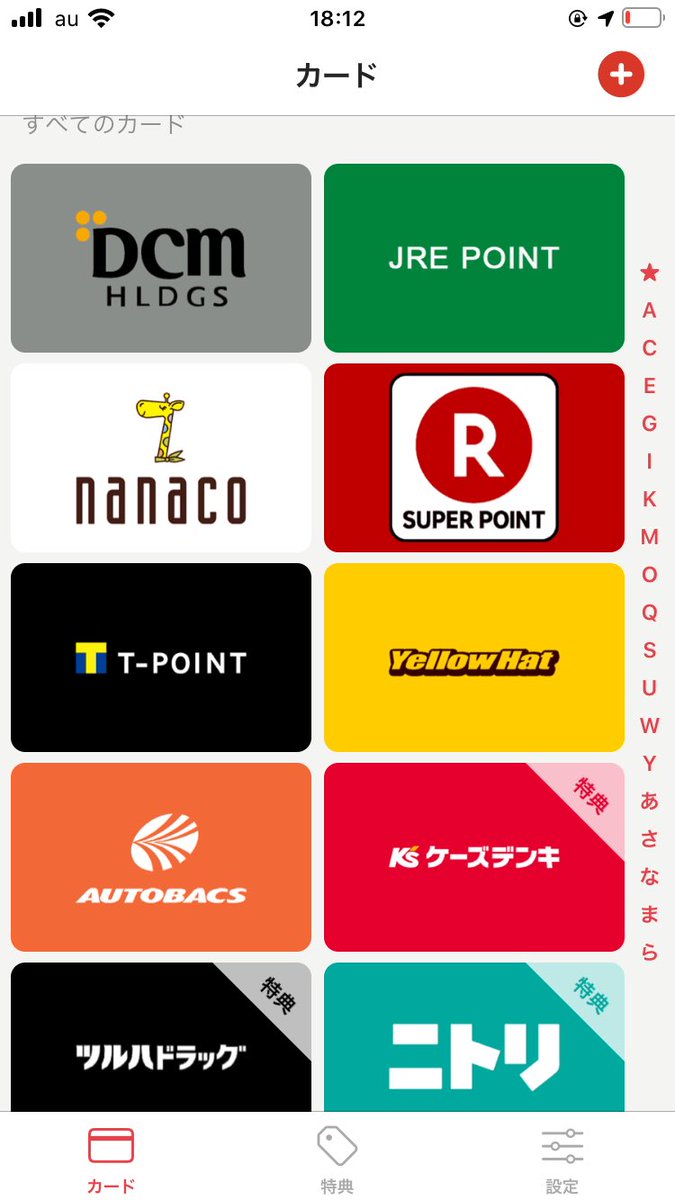The height and width of the screenshot is (1200, 675).
Task: View the T-POINT card
Action: 161,658
